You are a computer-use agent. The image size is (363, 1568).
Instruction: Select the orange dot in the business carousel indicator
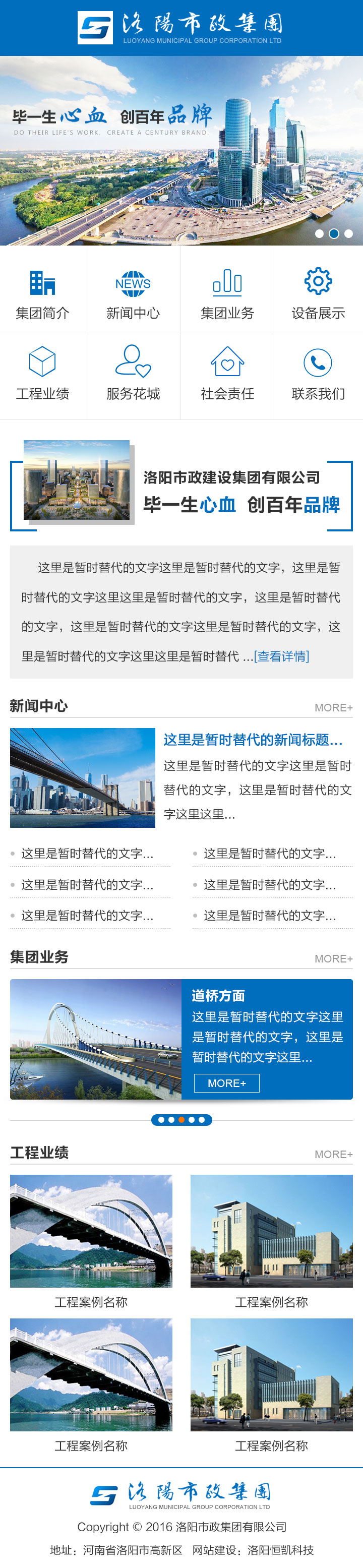coord(181,1119)
